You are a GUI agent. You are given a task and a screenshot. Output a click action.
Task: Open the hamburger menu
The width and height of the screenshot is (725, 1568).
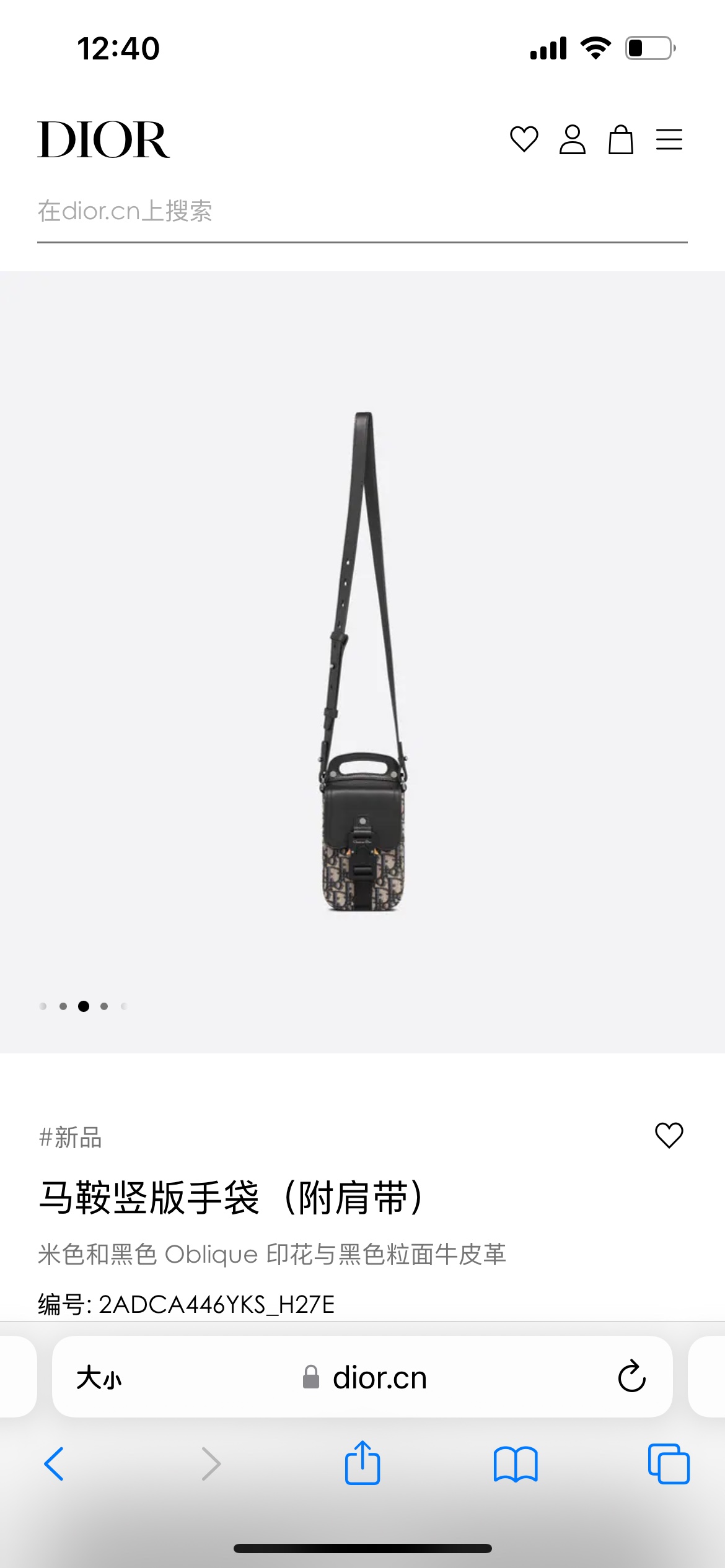click(x=669, y=139)
